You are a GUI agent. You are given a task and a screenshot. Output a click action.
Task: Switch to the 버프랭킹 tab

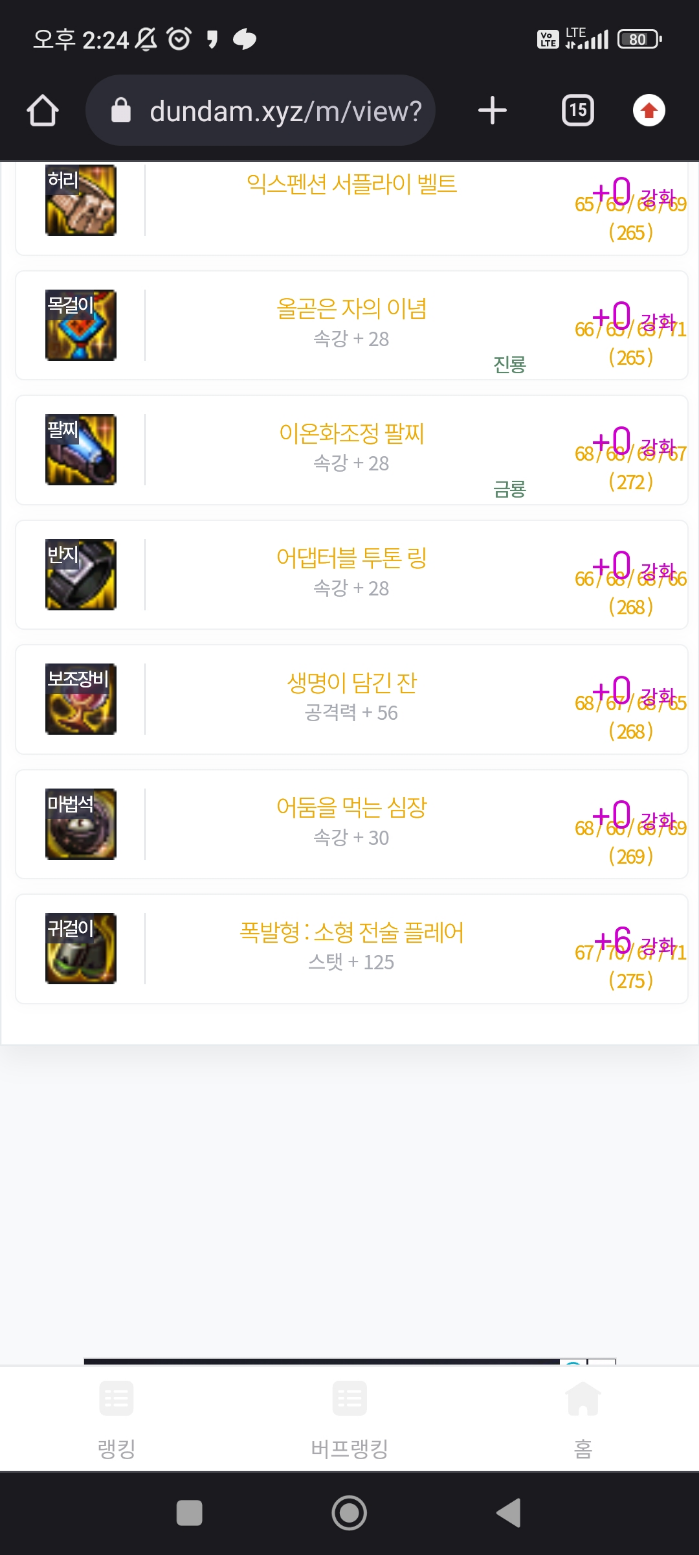349,1419
